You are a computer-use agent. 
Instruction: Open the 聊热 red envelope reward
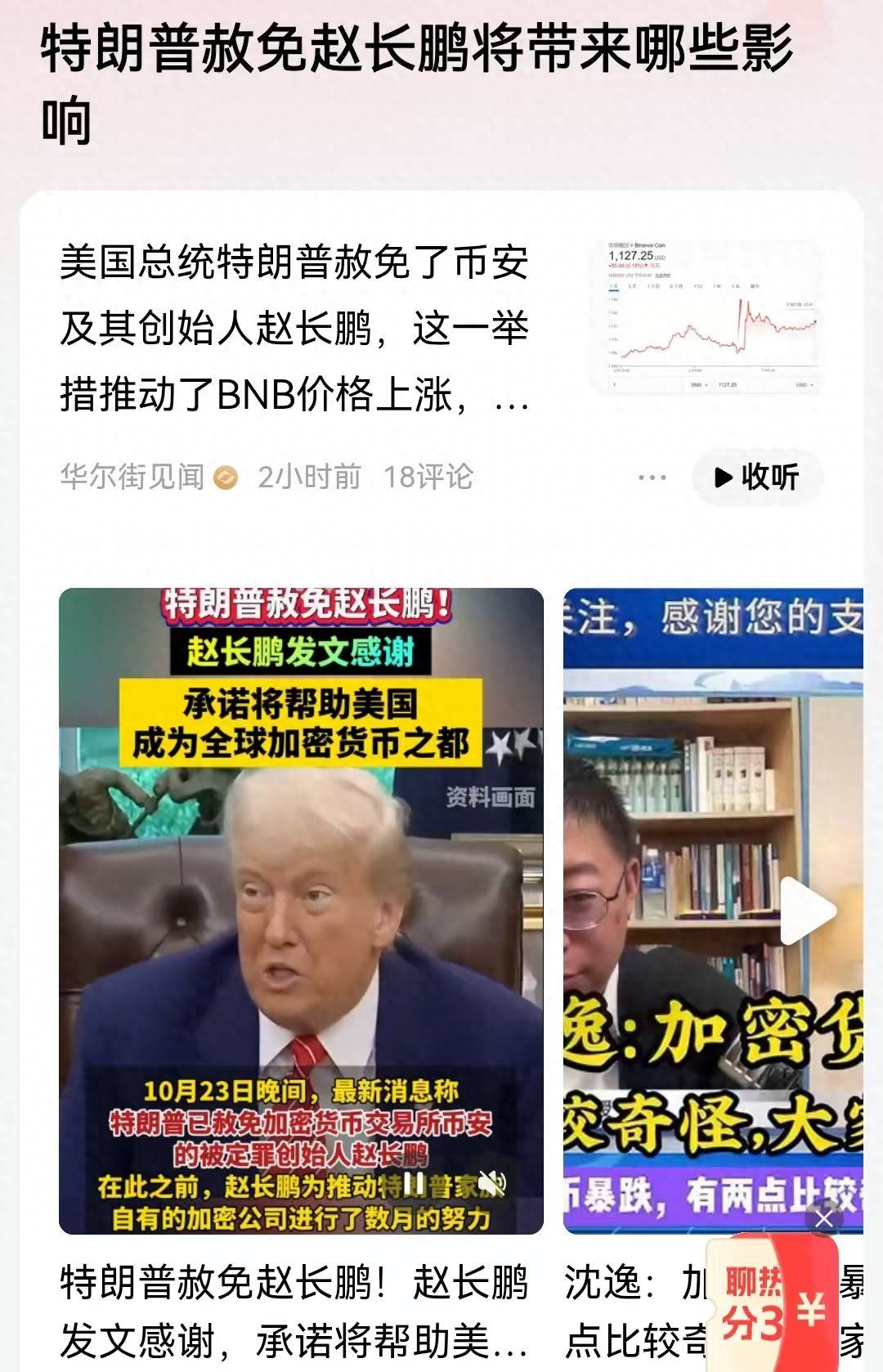[772, 1305]
